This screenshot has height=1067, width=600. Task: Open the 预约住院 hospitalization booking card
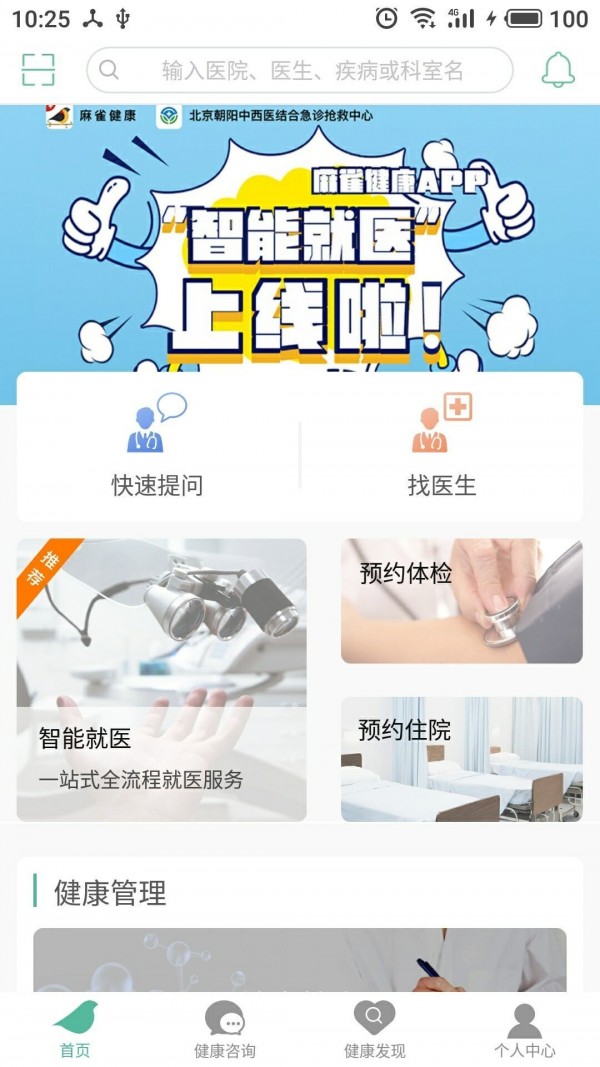(461, 759)
